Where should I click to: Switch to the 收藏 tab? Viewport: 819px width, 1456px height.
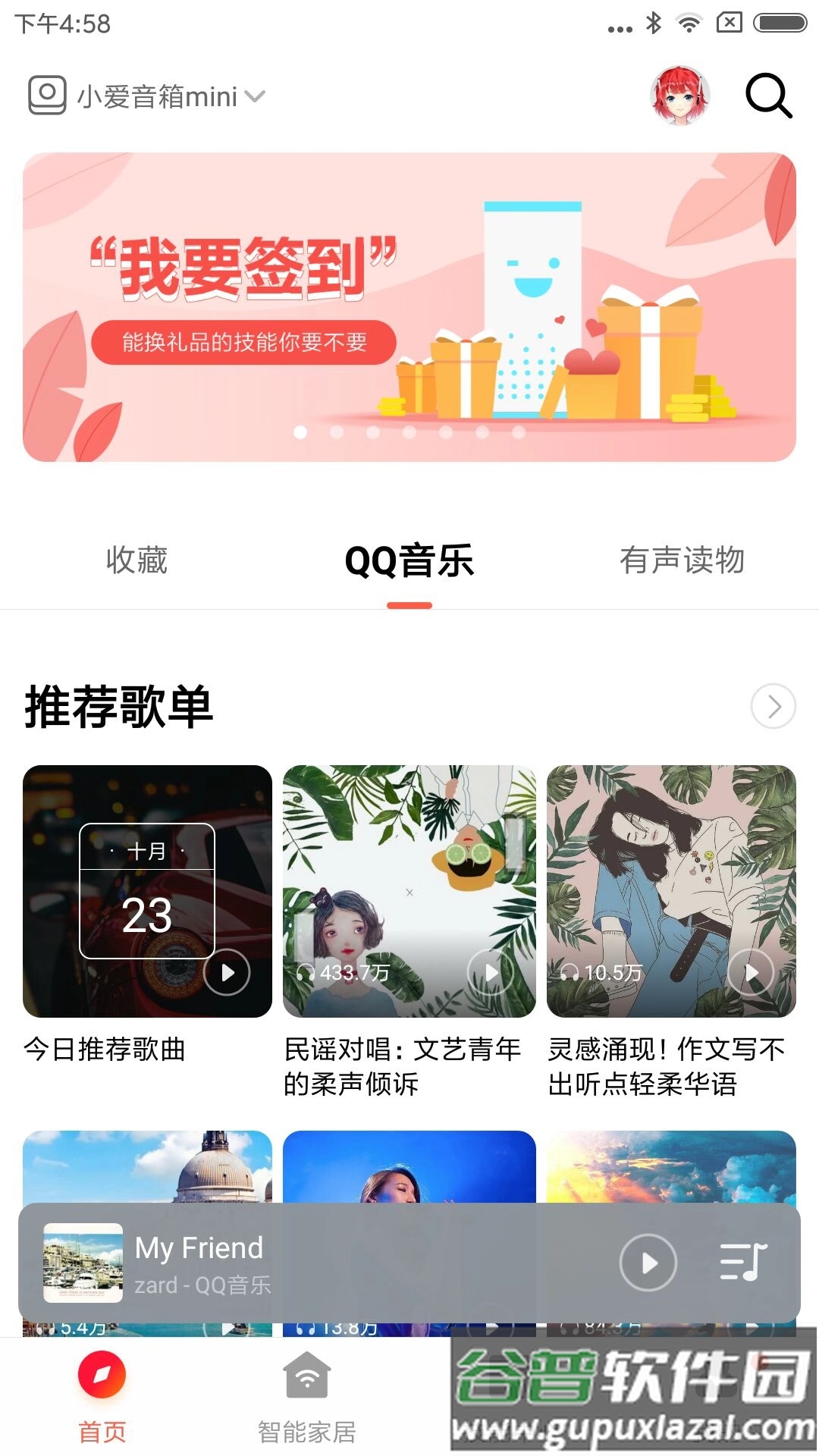click(135, 561)
